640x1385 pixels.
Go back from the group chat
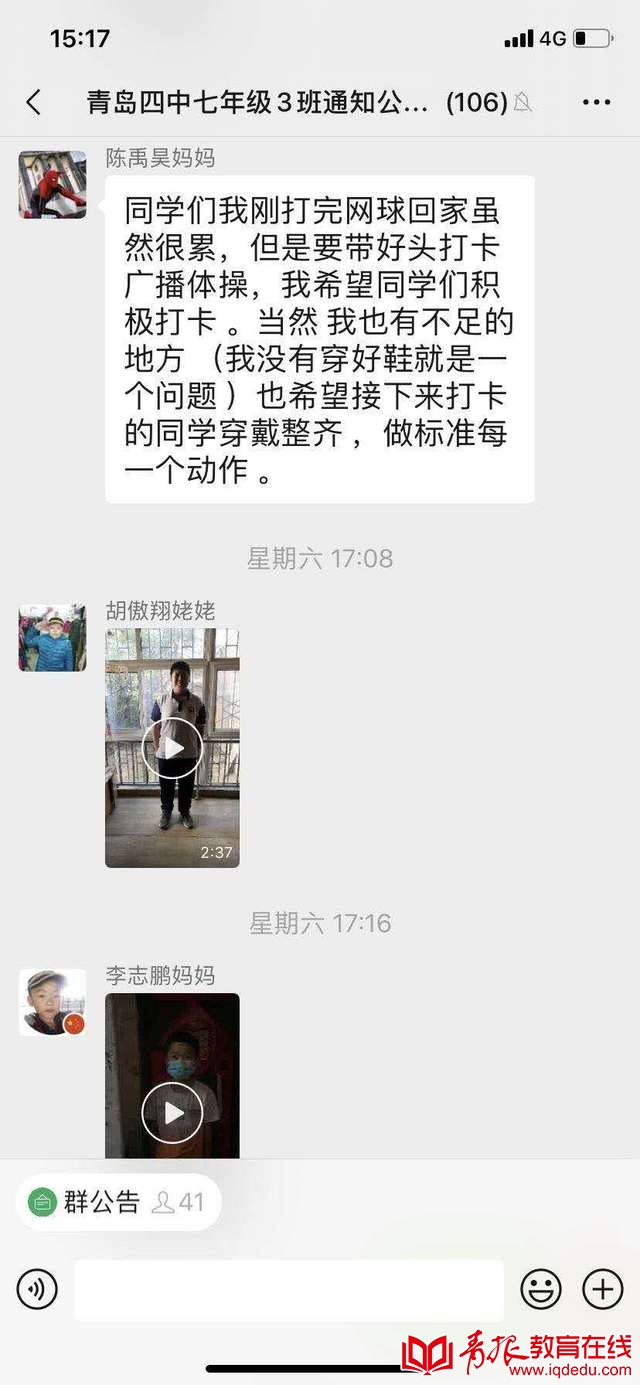coord(34,102)
